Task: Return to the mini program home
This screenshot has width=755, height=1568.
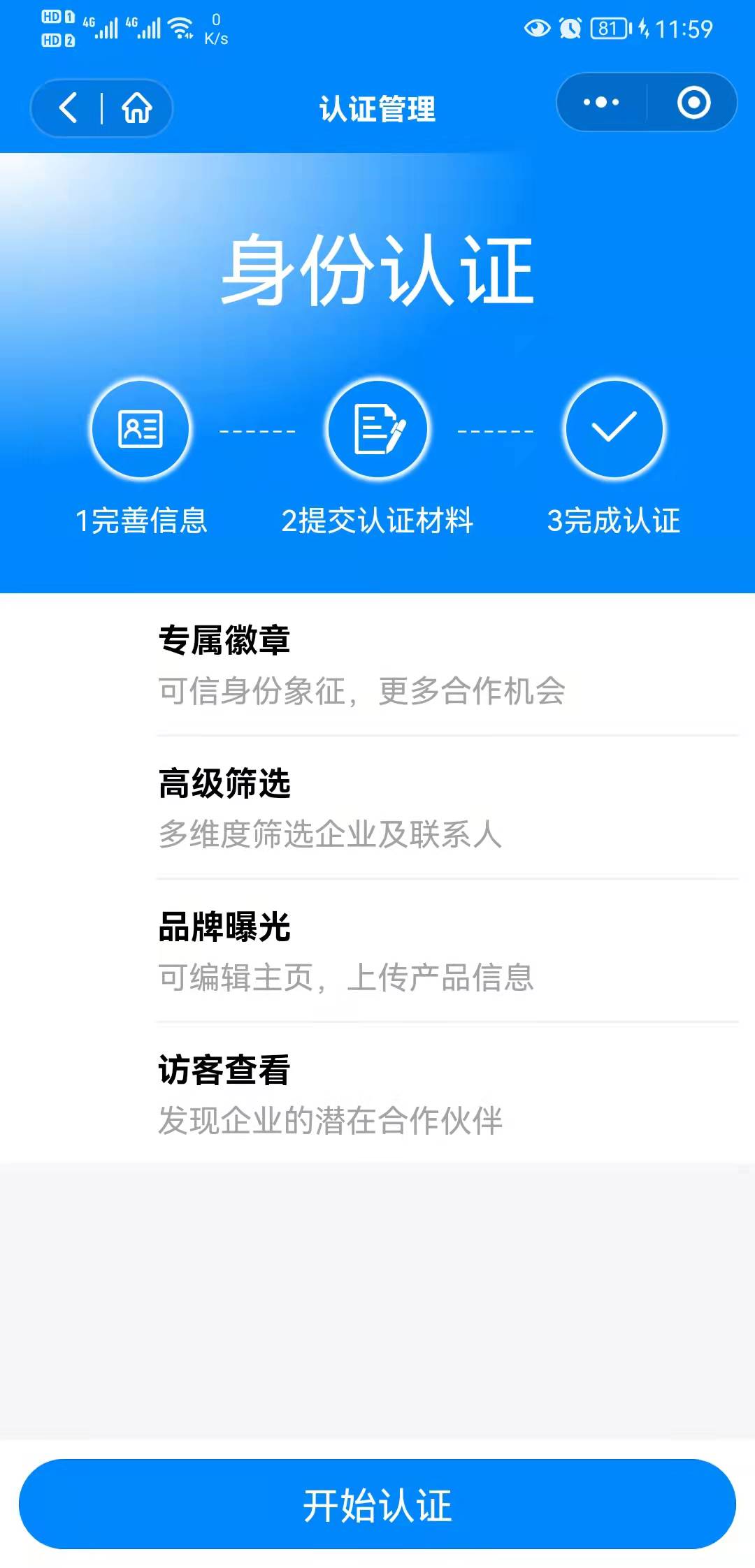Action: pyautogui.click(x=137, y=108)
